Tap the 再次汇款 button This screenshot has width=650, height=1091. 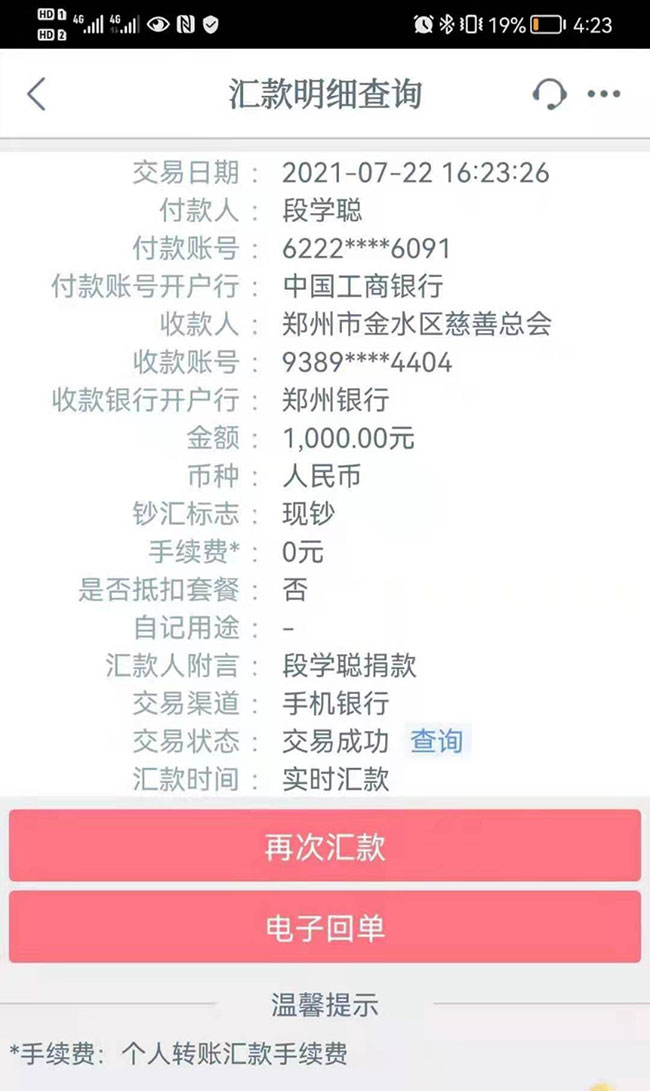tap(325, 847)
